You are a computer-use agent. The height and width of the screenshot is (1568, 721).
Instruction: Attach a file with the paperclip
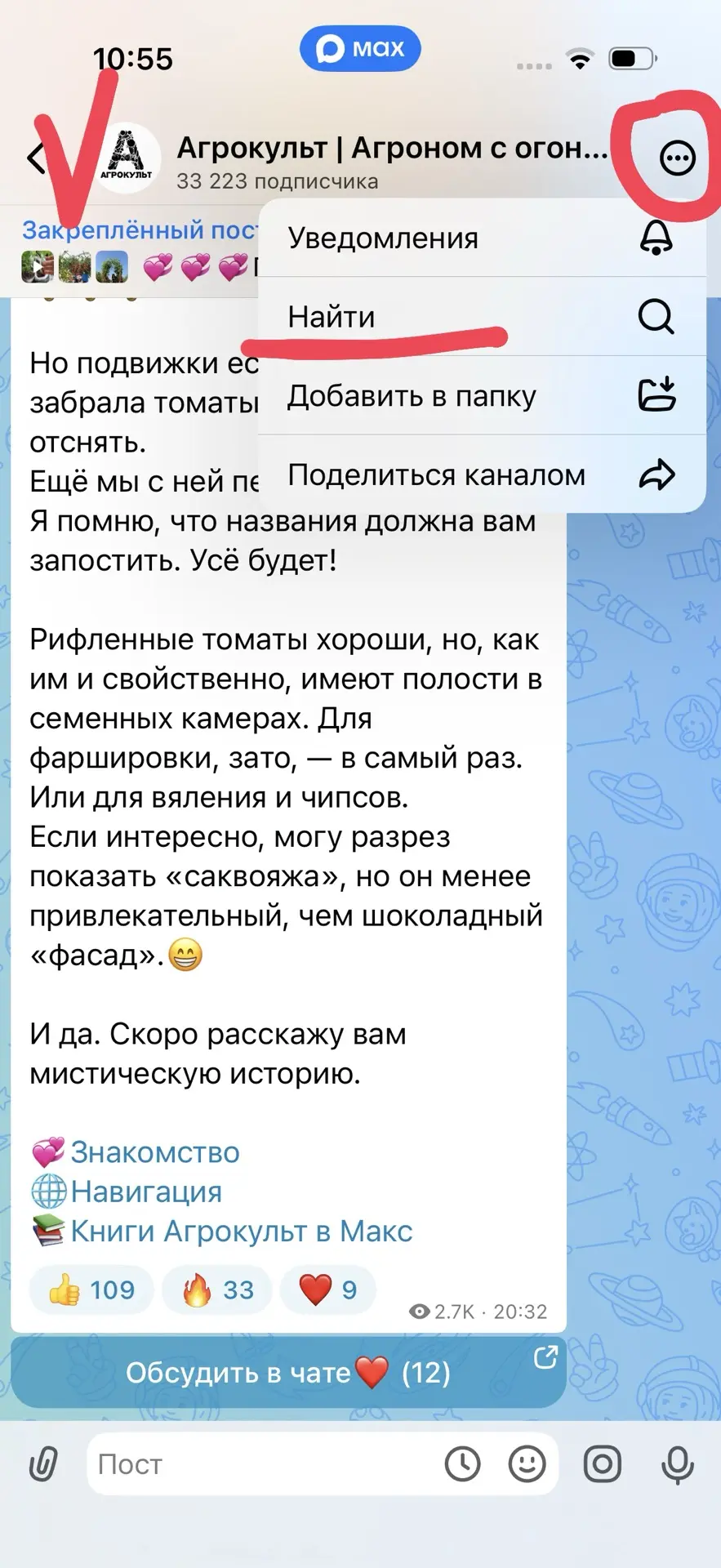click(x=43, y=1464)
